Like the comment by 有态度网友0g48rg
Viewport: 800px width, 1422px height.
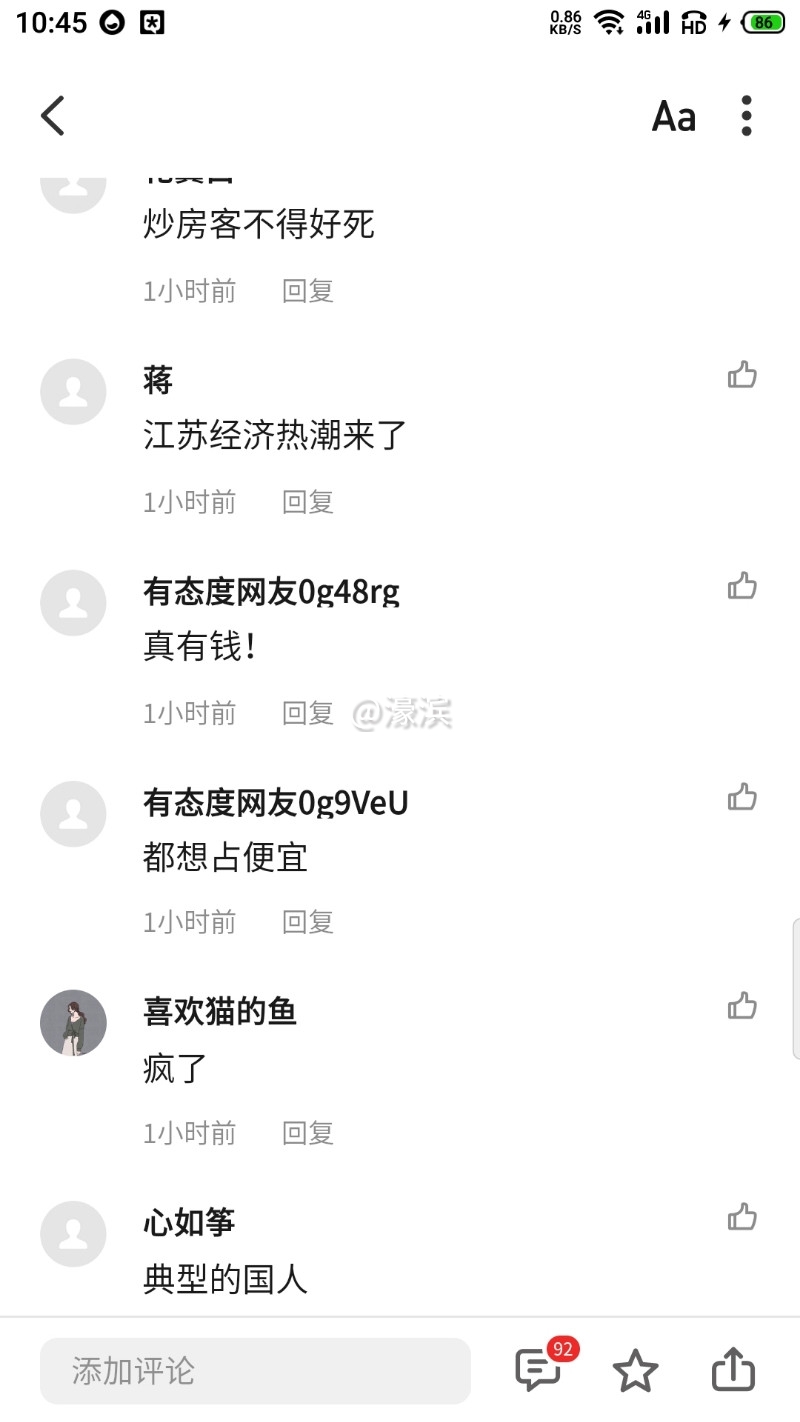[x=741, y=586]
